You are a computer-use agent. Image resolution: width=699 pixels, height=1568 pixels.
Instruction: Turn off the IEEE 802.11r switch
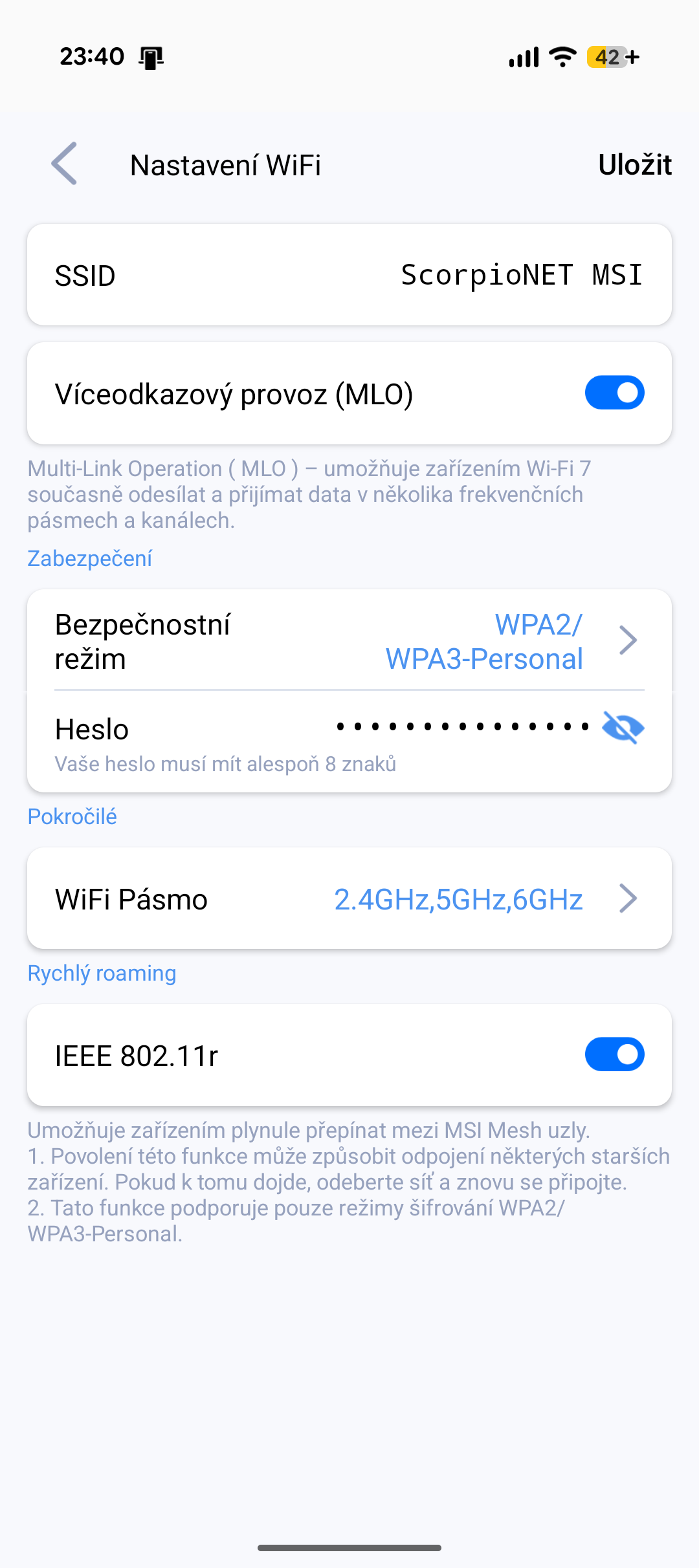point(614,1055)
